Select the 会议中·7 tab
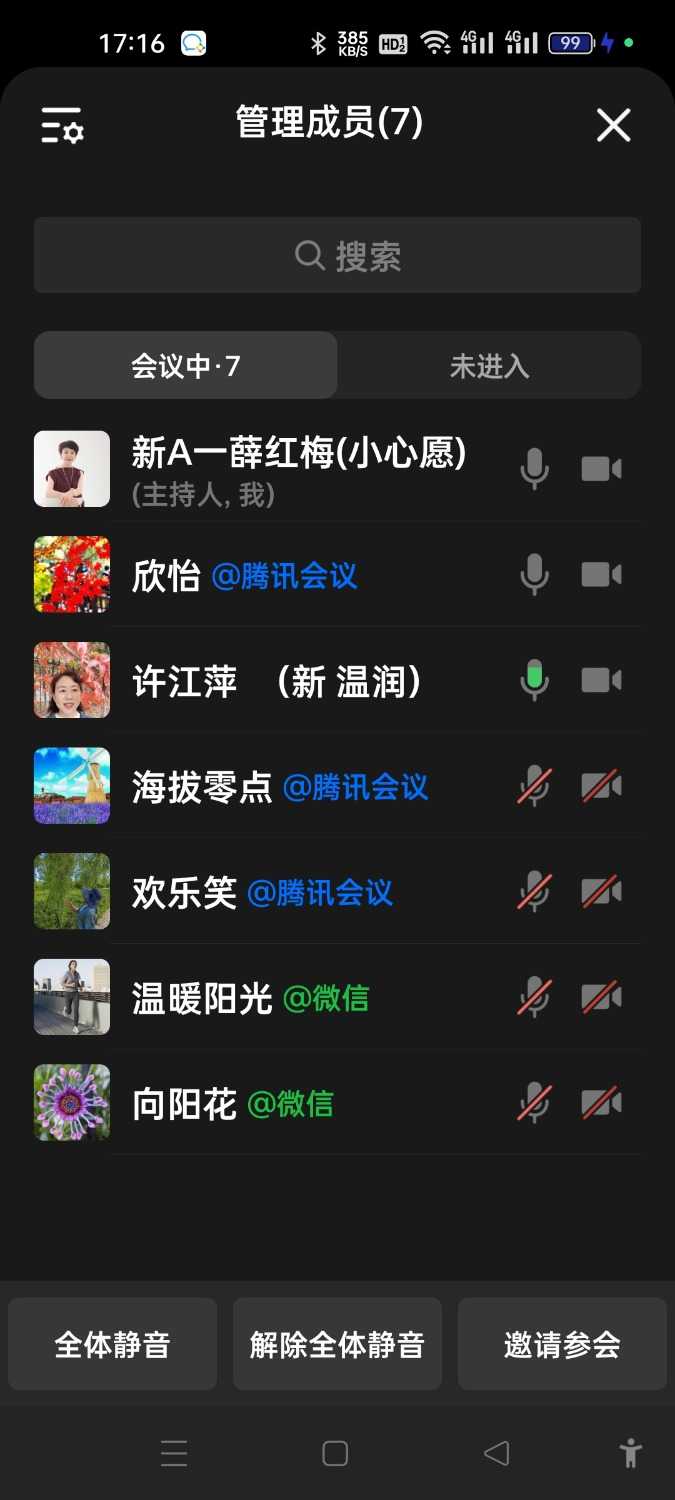Viewport: 675px width, 1500px height. tap(186, 366)
